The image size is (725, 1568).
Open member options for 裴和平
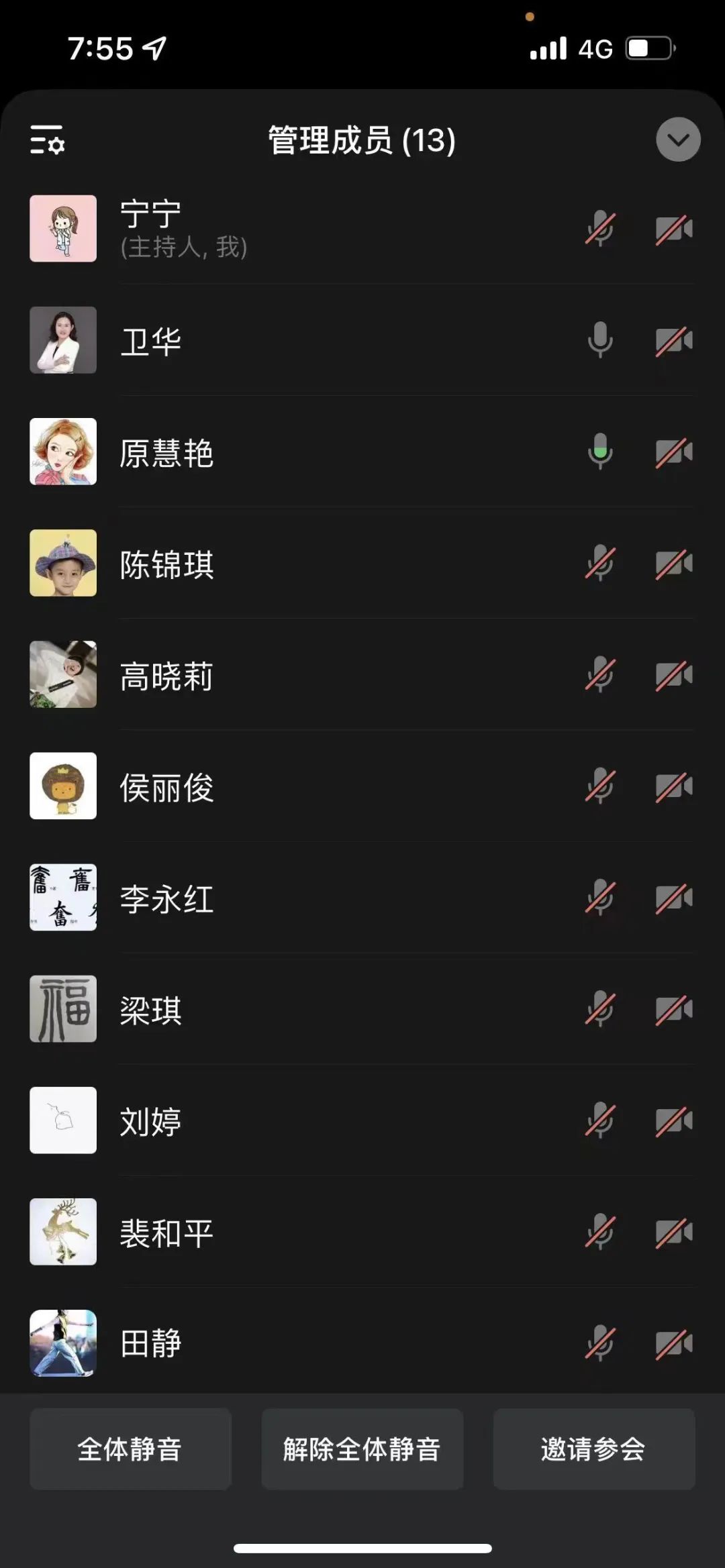166,1233
